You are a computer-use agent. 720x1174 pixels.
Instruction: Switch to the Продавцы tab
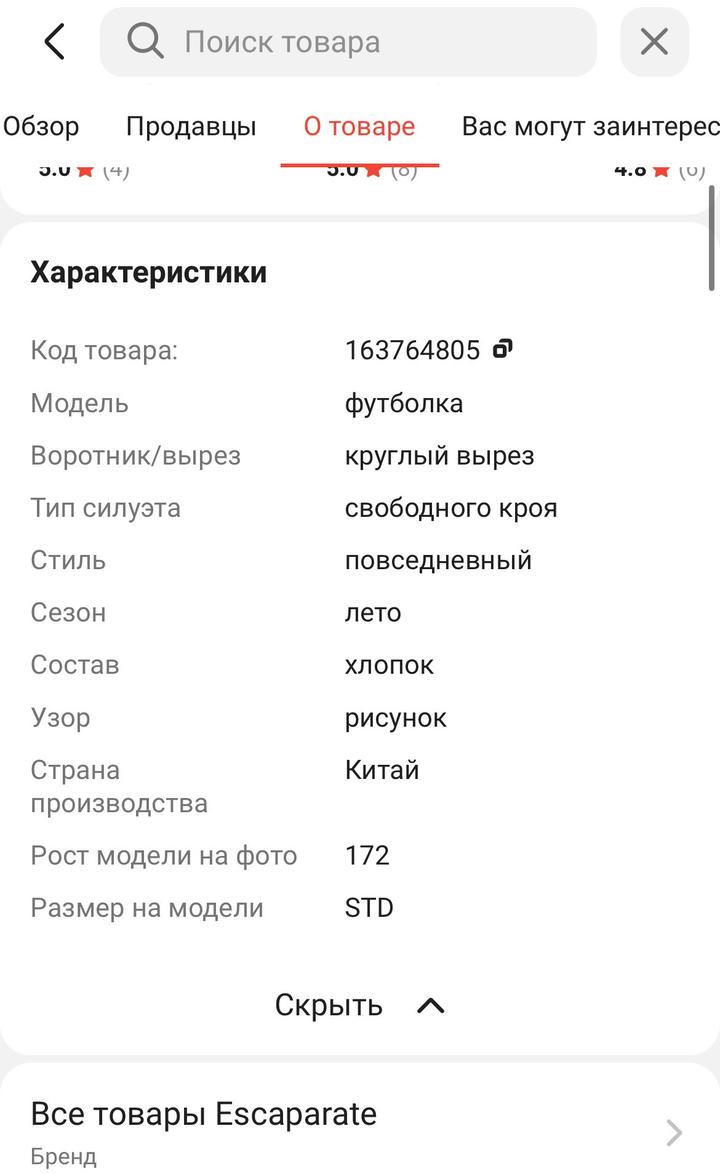tap(191, 127)
